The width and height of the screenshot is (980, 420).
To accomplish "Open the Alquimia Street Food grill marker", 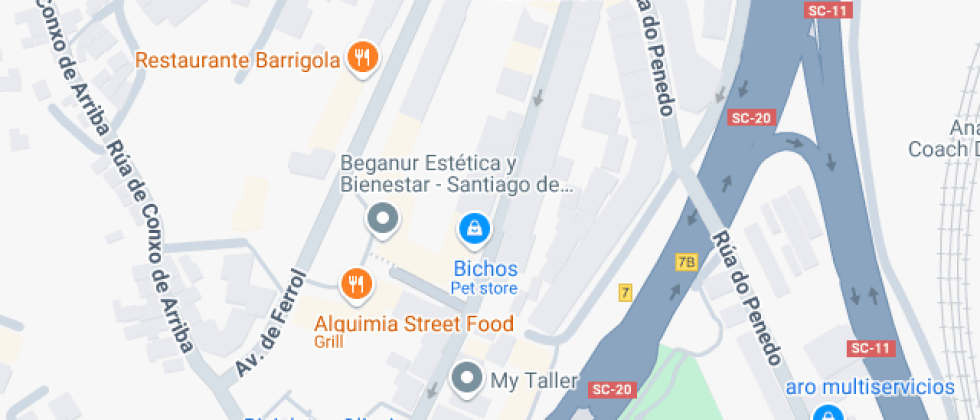I will [x=356, y=286].
